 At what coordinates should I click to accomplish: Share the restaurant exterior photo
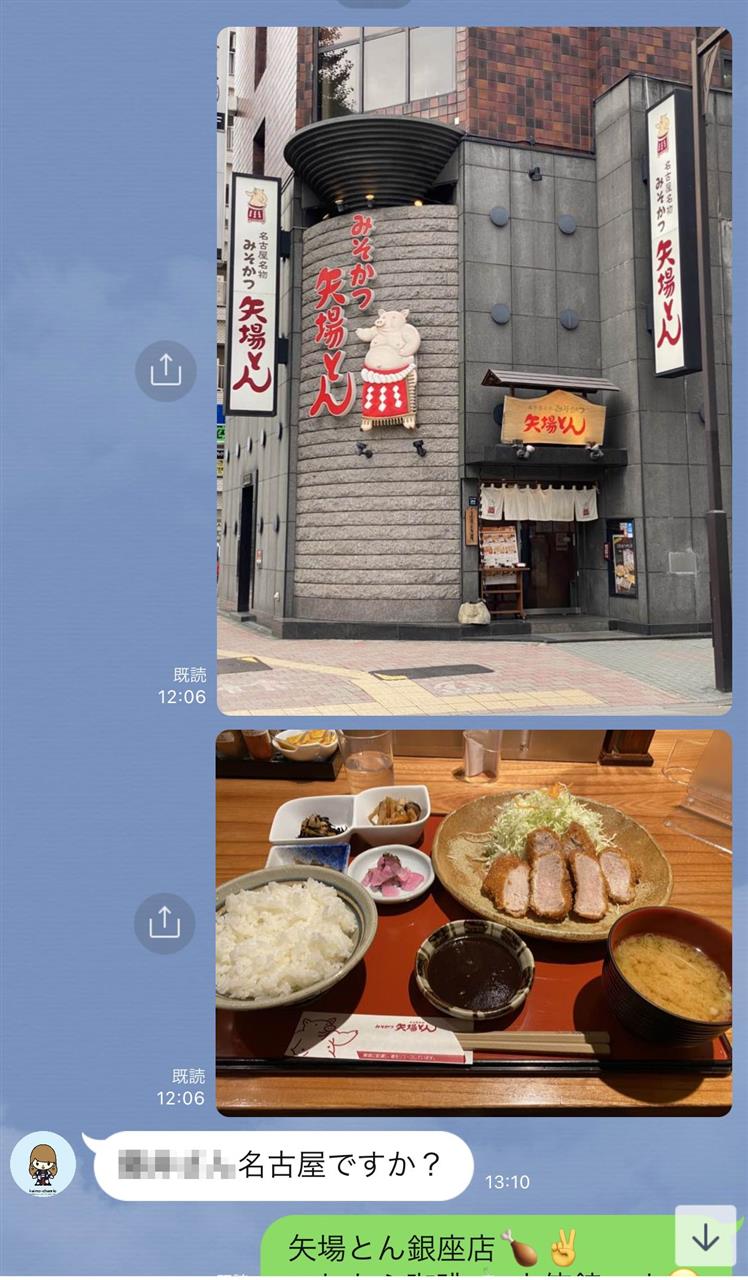tap(165, 371)
